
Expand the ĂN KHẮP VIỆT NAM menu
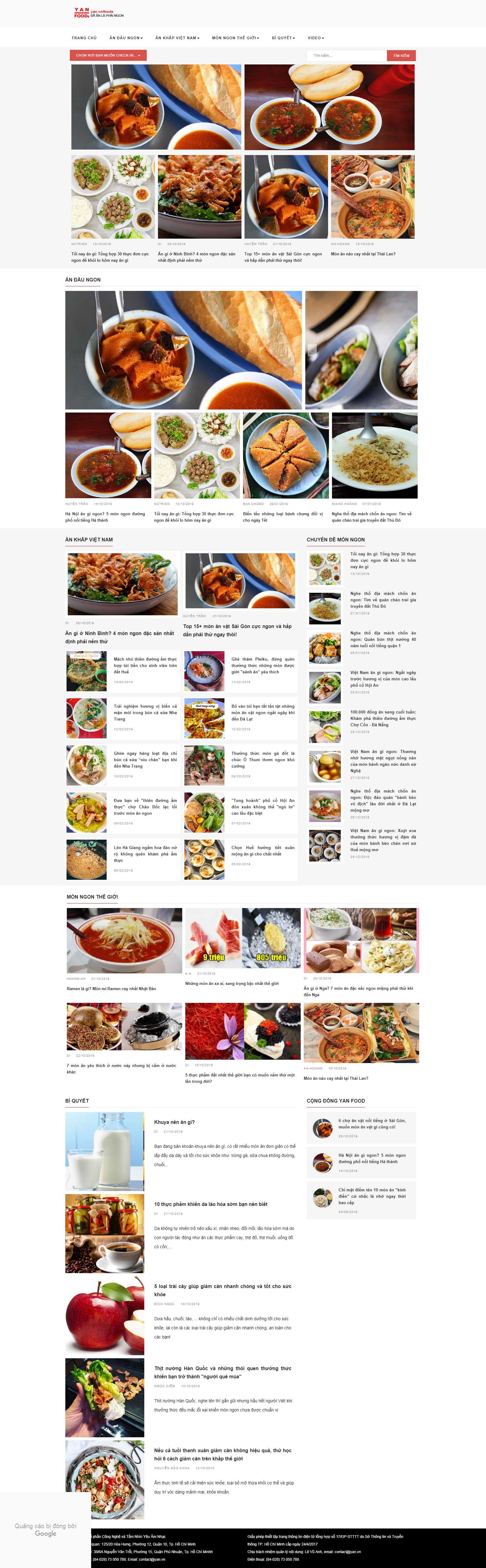[x=177, y=38]
